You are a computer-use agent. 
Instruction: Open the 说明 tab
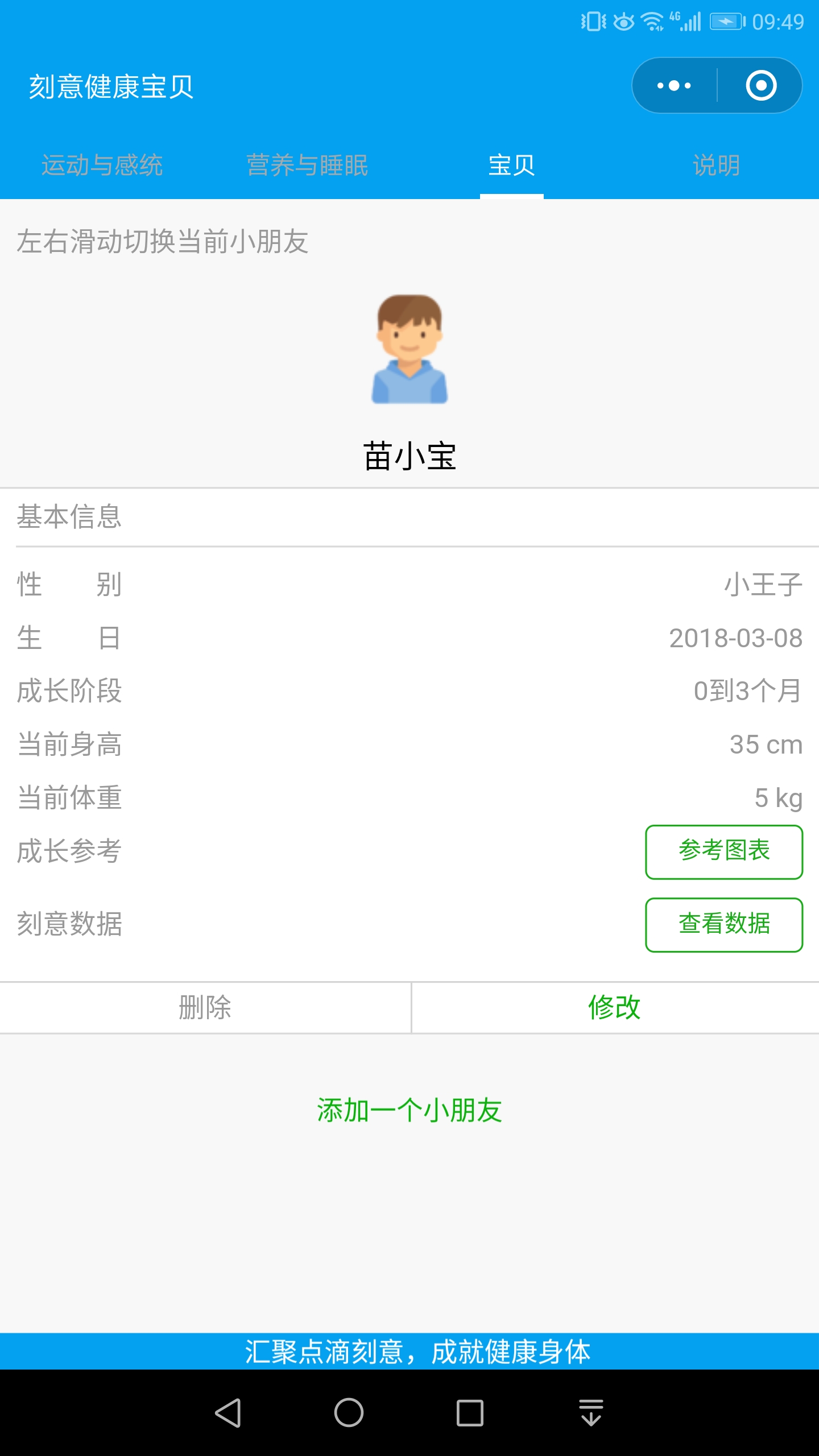[x=717, y=166]
